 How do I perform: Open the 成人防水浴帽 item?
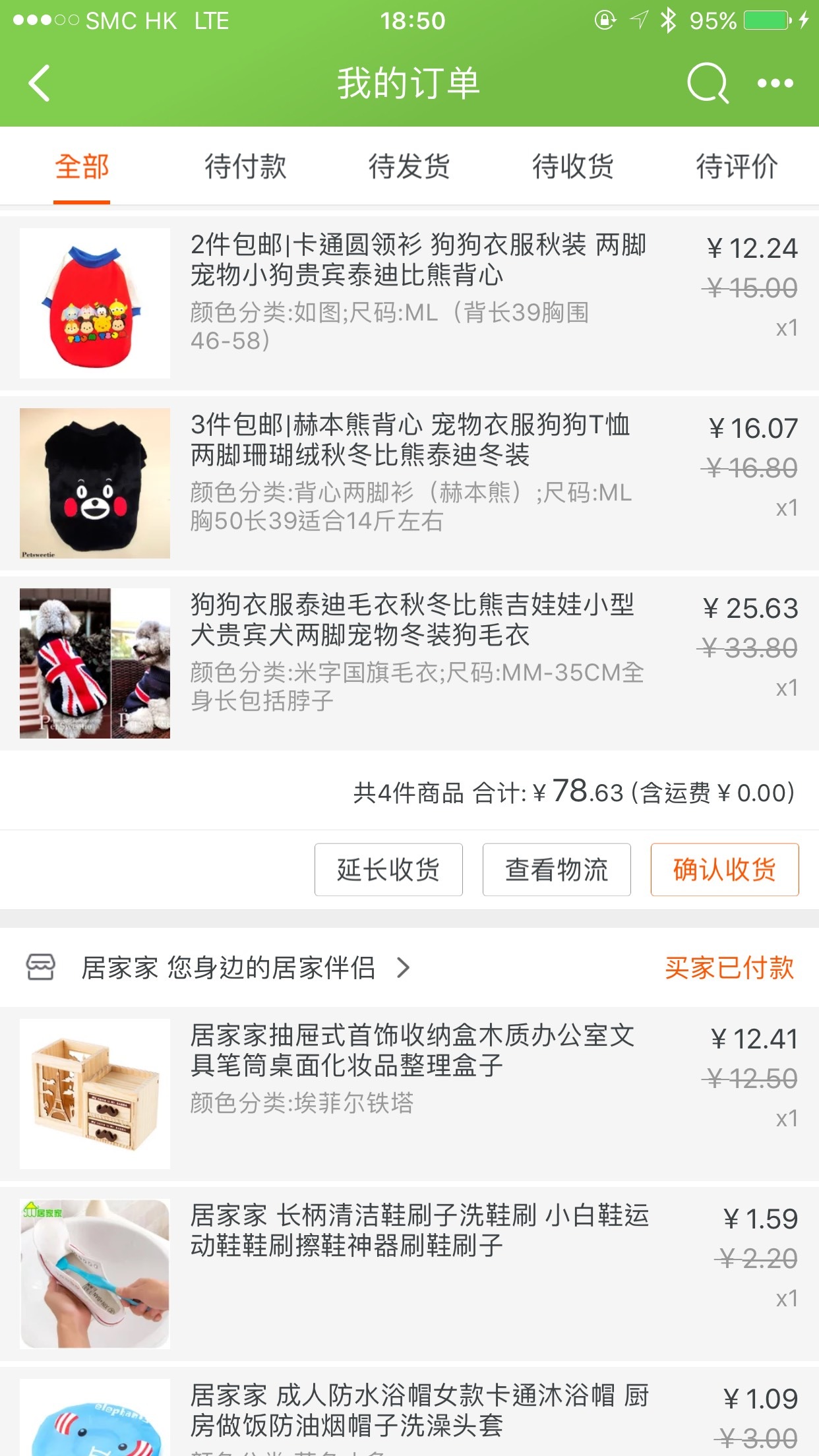point(409,1412)
